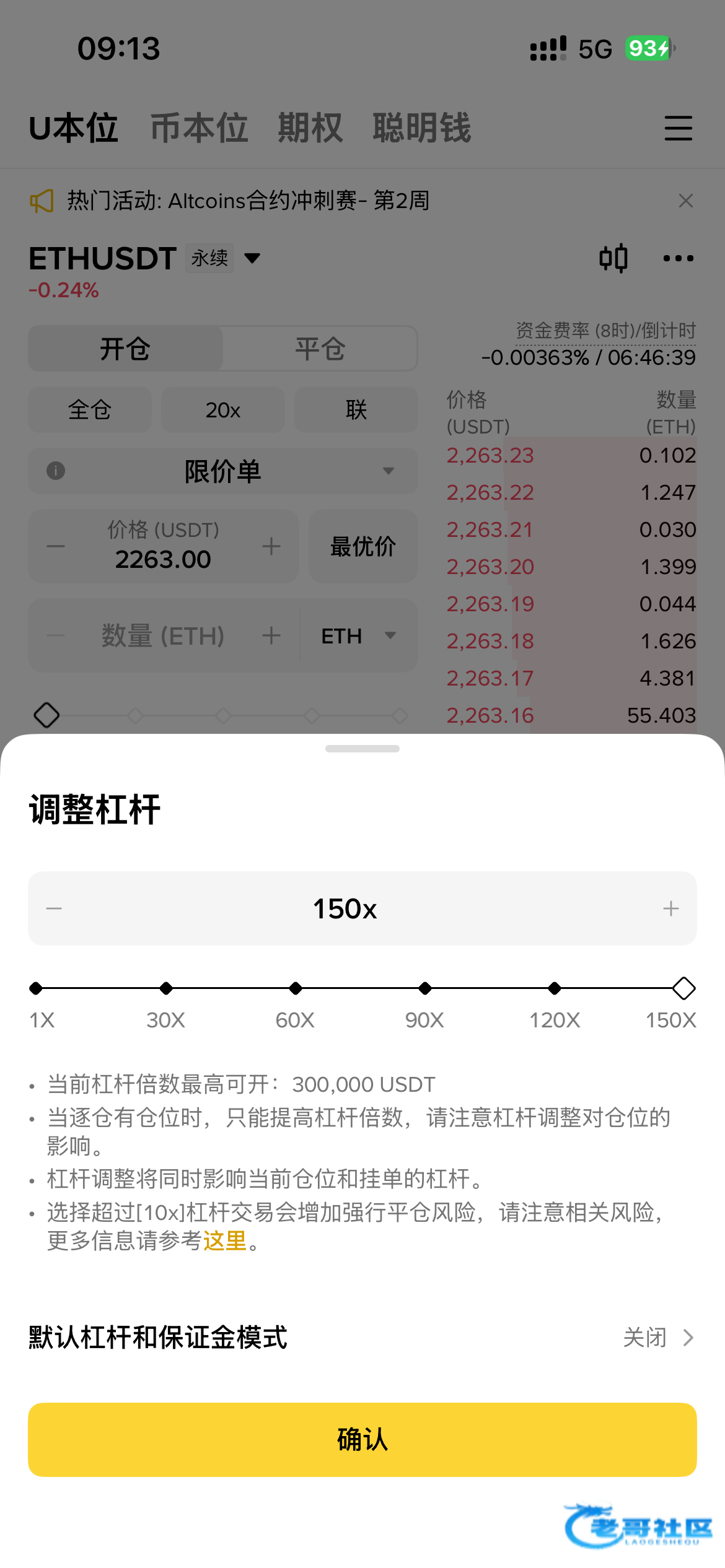Image resolution: width=725 pixels, height=1568 pixels.
Task: Set leverage to 1X on the slider
Action: pos(37,988)
